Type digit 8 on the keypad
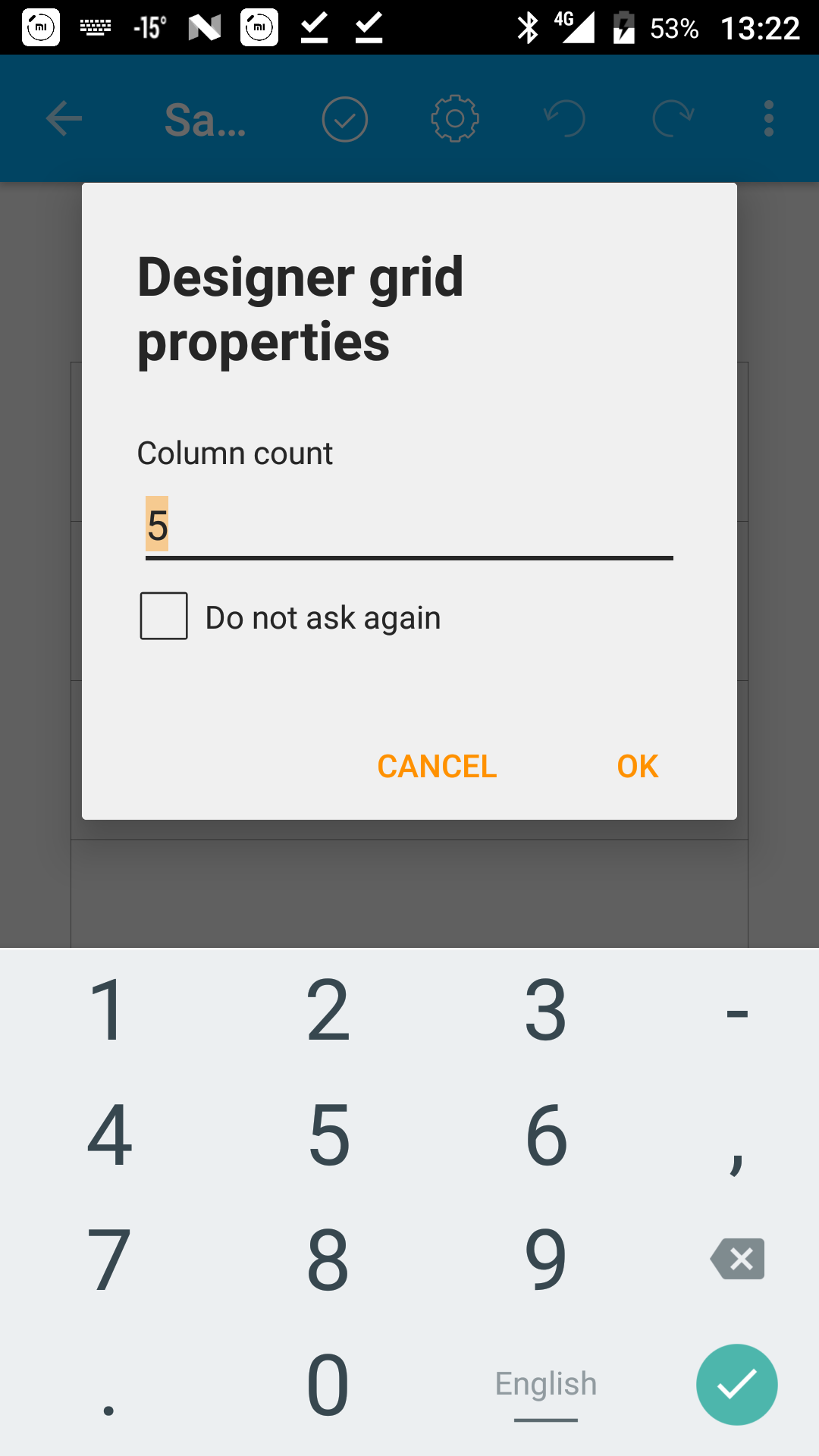The image size is (819, 1456). click(x=328, y=1260)
